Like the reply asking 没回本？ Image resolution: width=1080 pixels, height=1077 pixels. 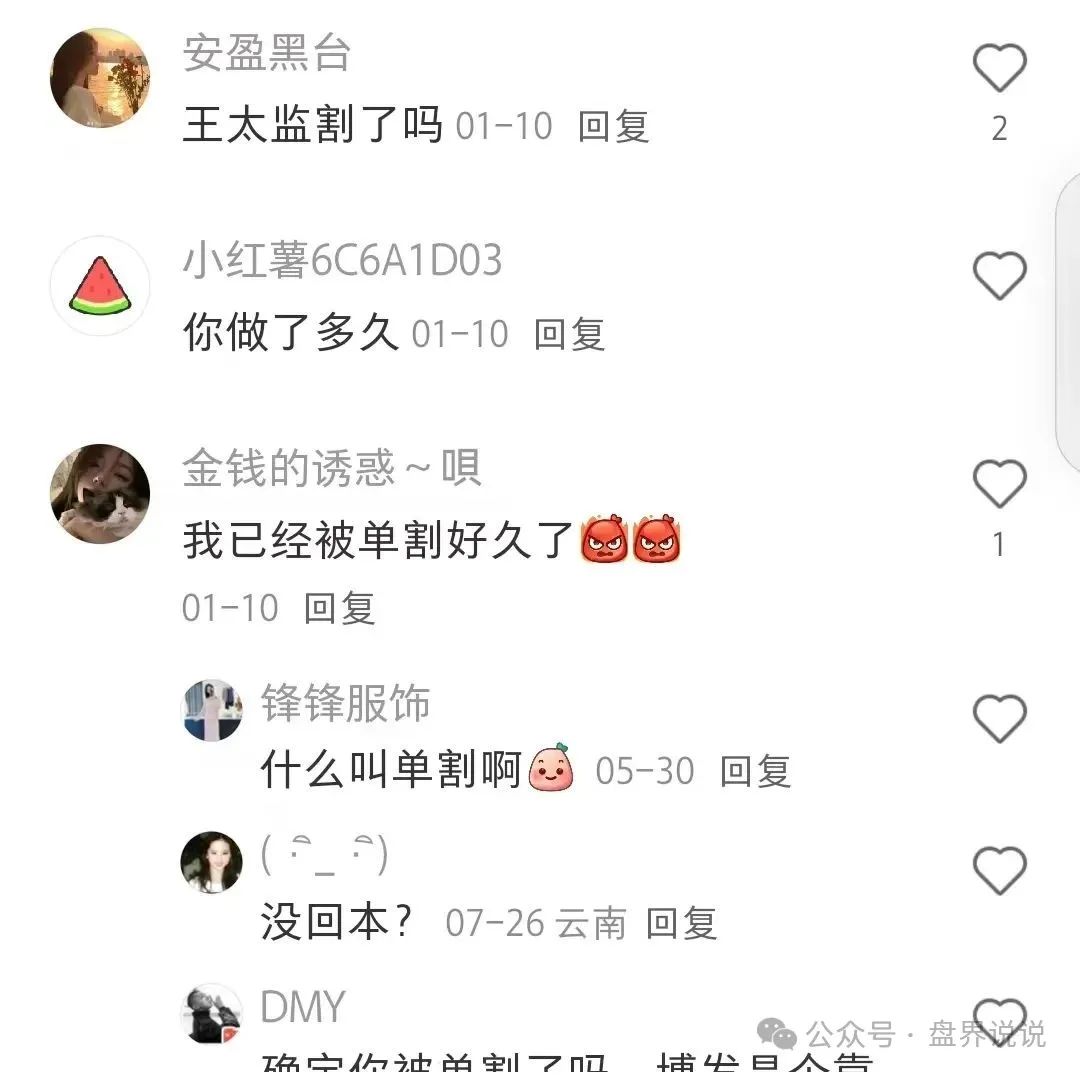click(999, 871)
